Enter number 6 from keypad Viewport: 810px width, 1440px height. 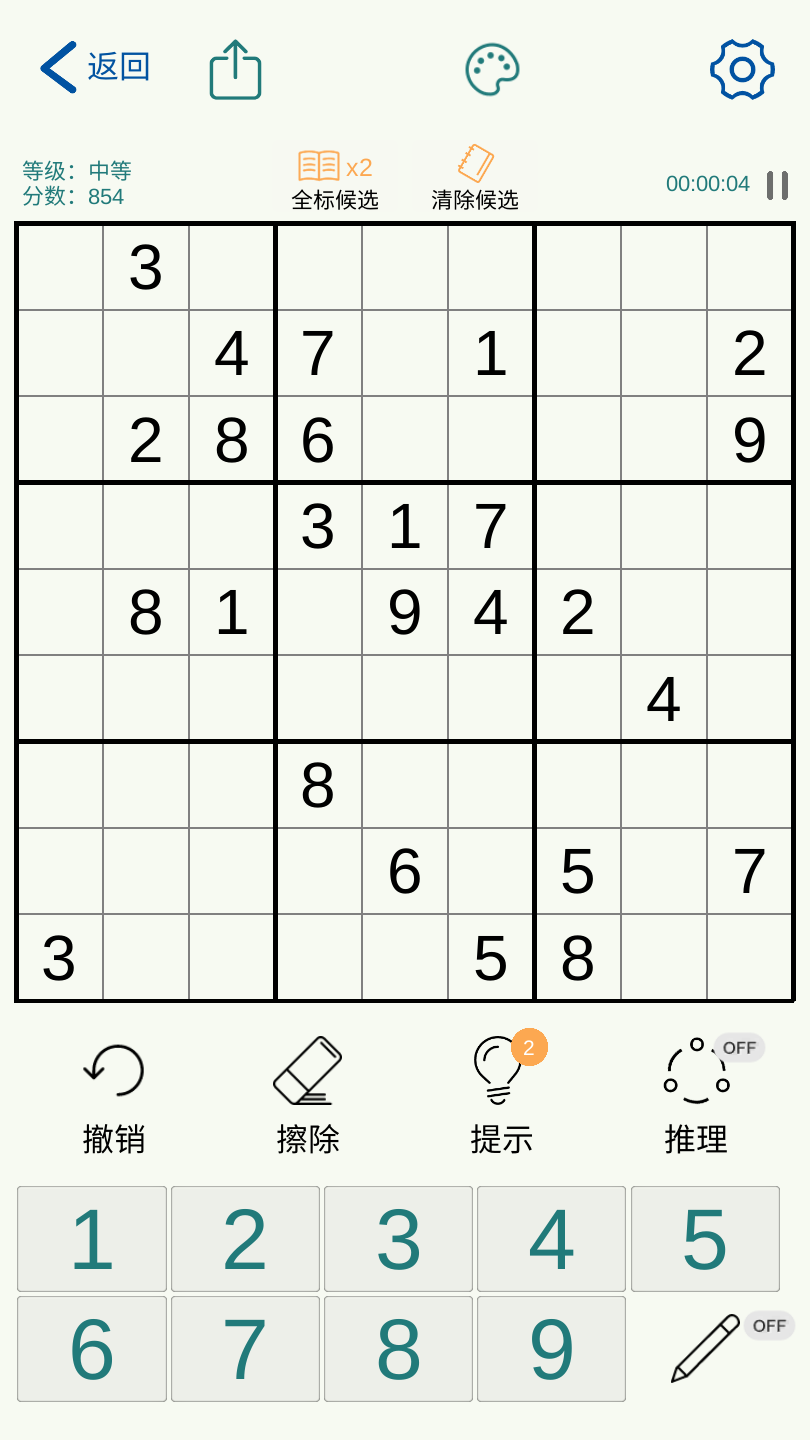tap(92, 1349)
